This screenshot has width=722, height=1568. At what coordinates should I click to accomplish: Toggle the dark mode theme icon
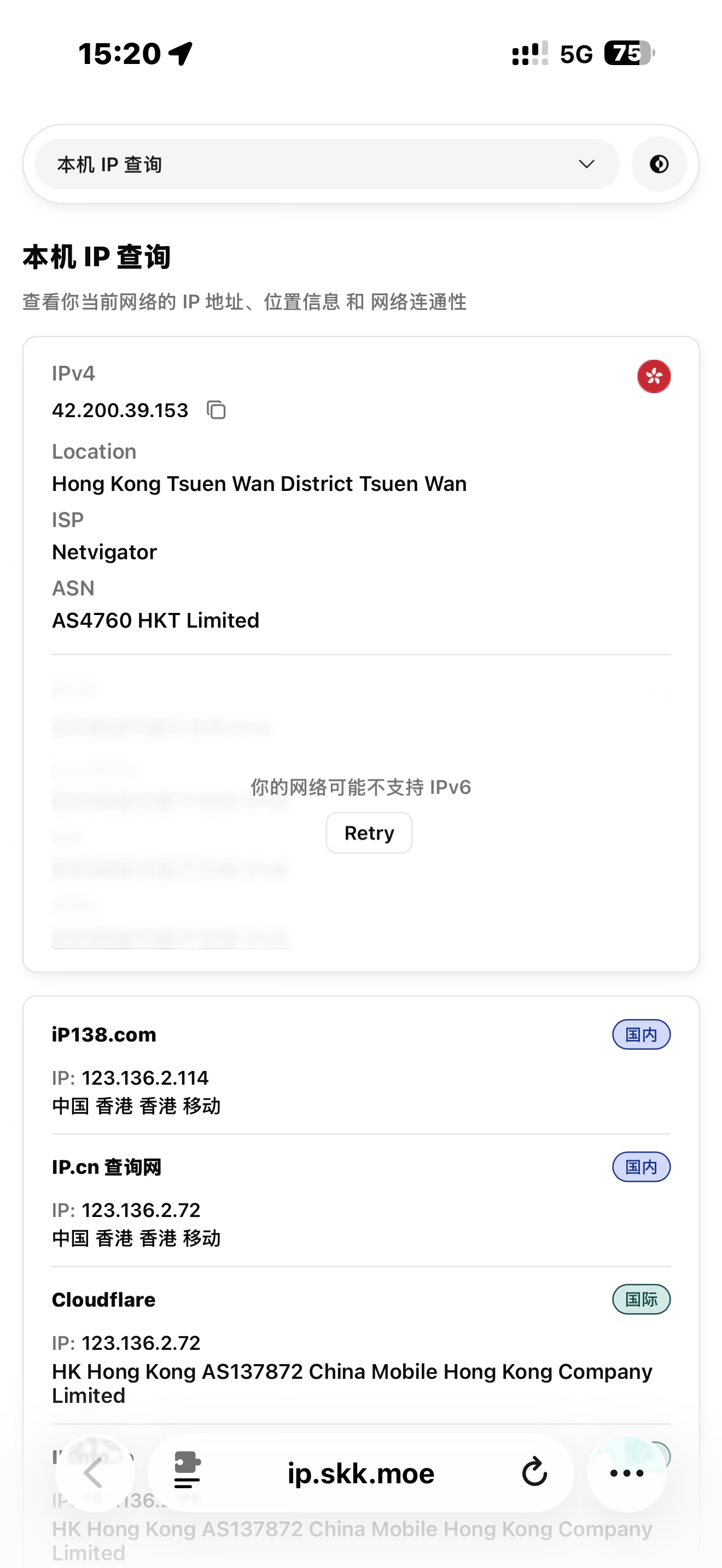659,165
